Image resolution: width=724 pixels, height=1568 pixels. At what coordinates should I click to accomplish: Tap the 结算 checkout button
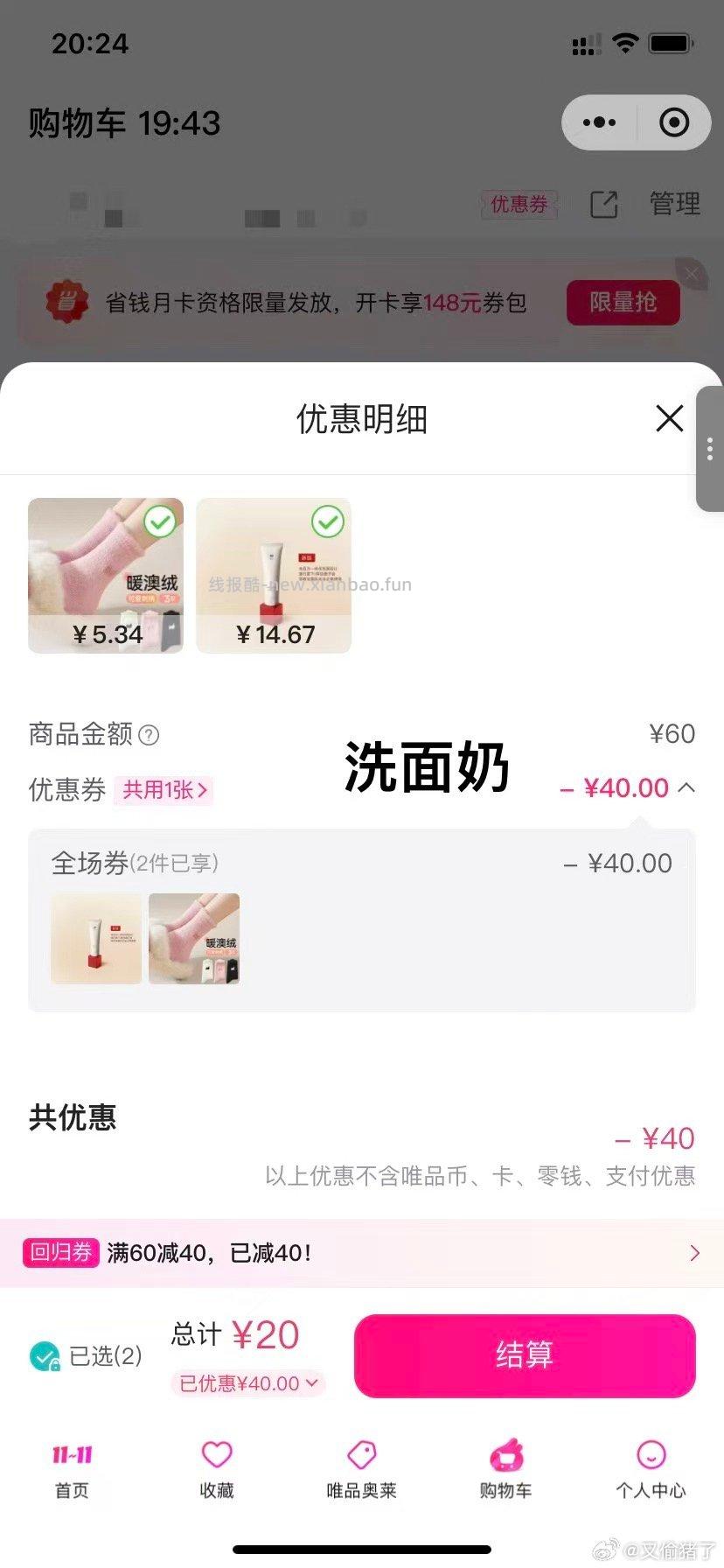click(x=525, y=1356)
